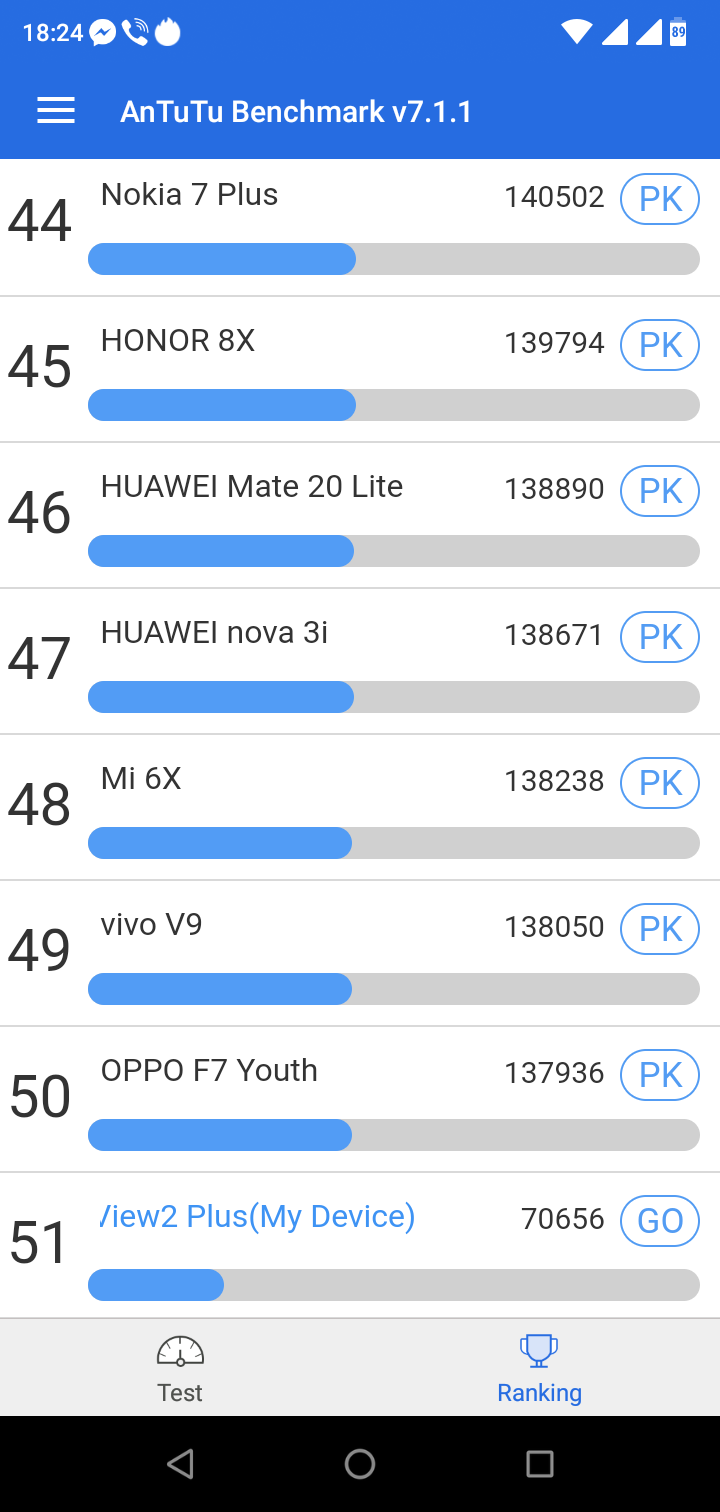The height and width of the screenshot is (1512, 720).
Task: Switch to the Test tab
Action: (x=180, y=1368)
